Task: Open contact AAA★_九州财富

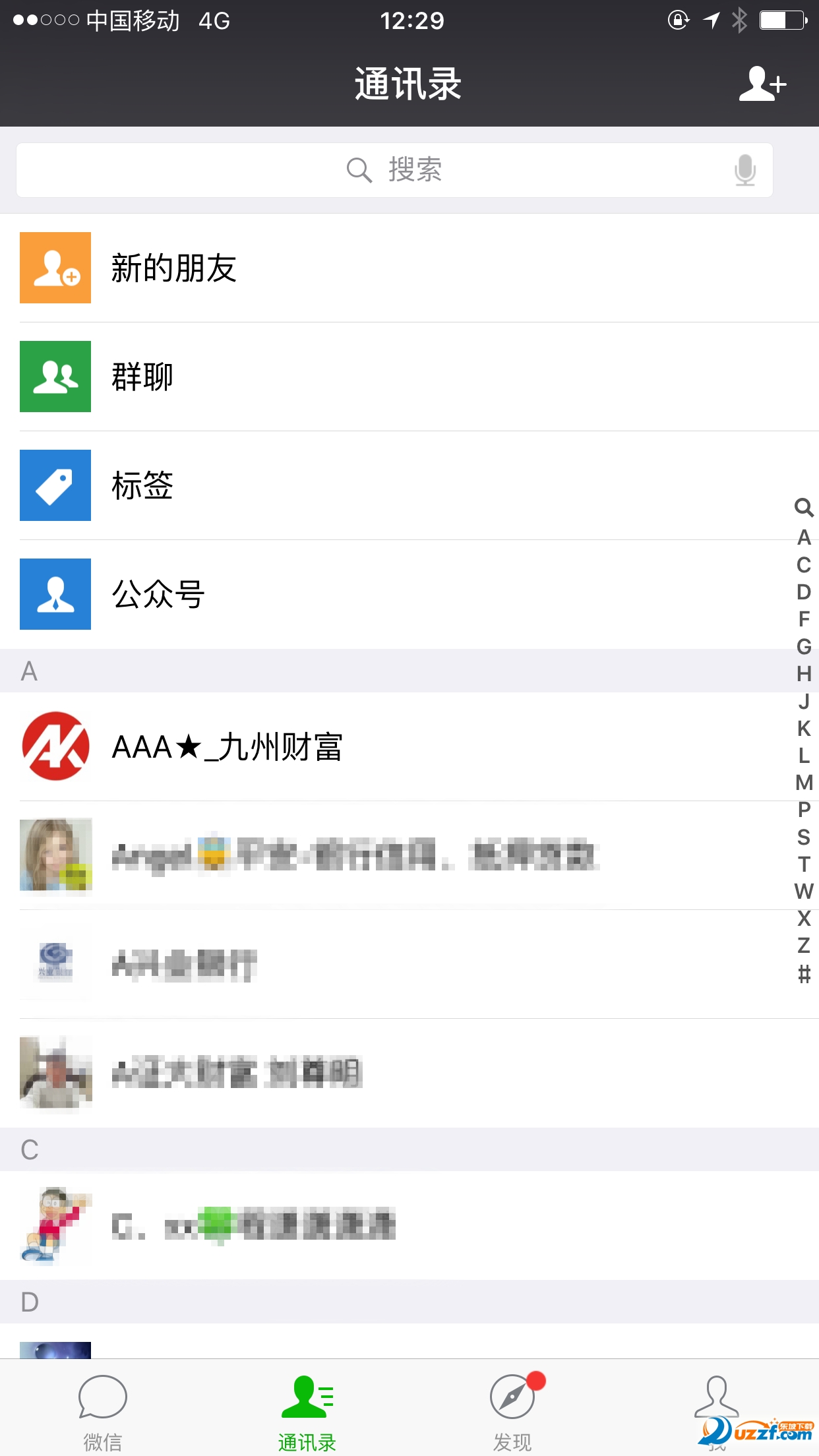Action: [x=227, y=746]
